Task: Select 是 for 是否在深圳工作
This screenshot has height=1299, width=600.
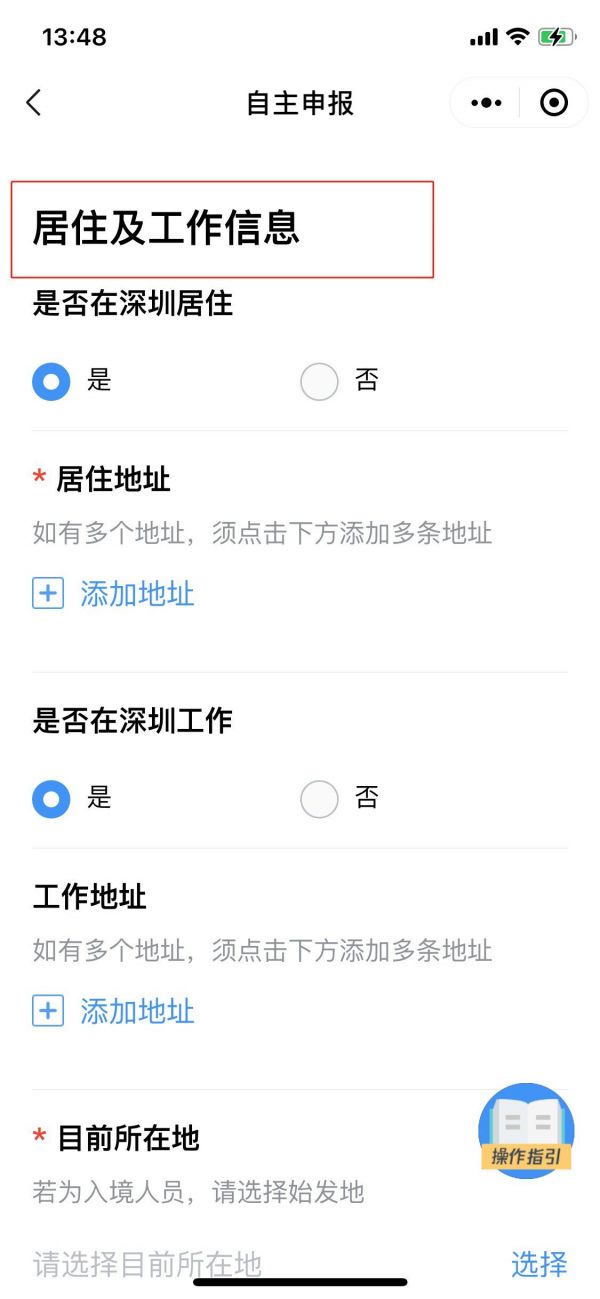Action: click(x=51, y=798)
